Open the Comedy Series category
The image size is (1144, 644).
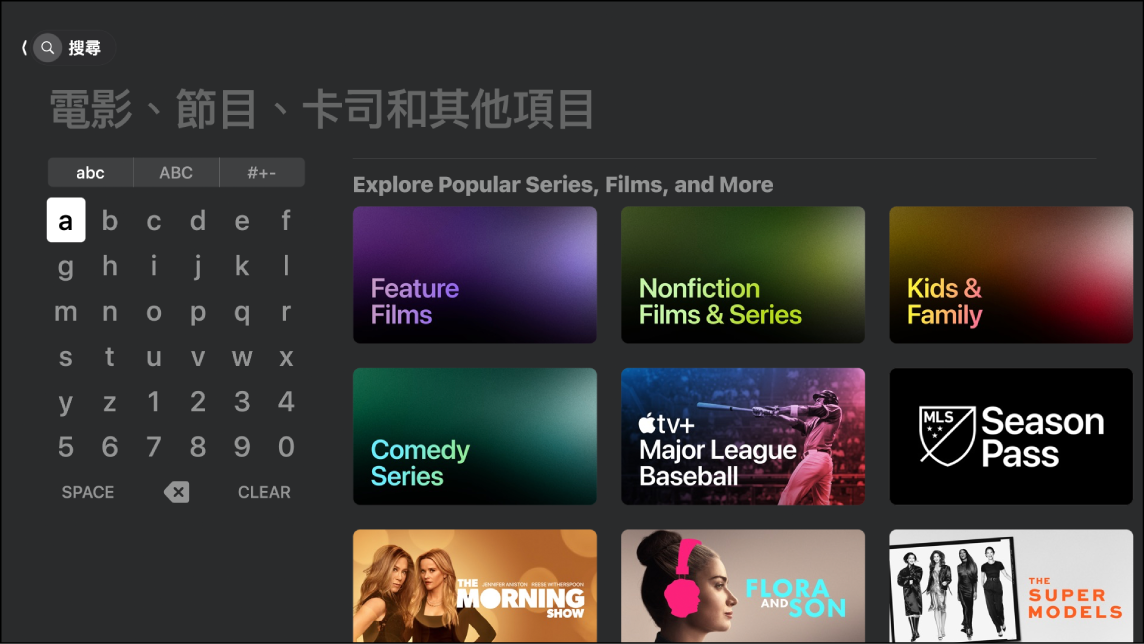pyautogui.click(x=475, y=436)
